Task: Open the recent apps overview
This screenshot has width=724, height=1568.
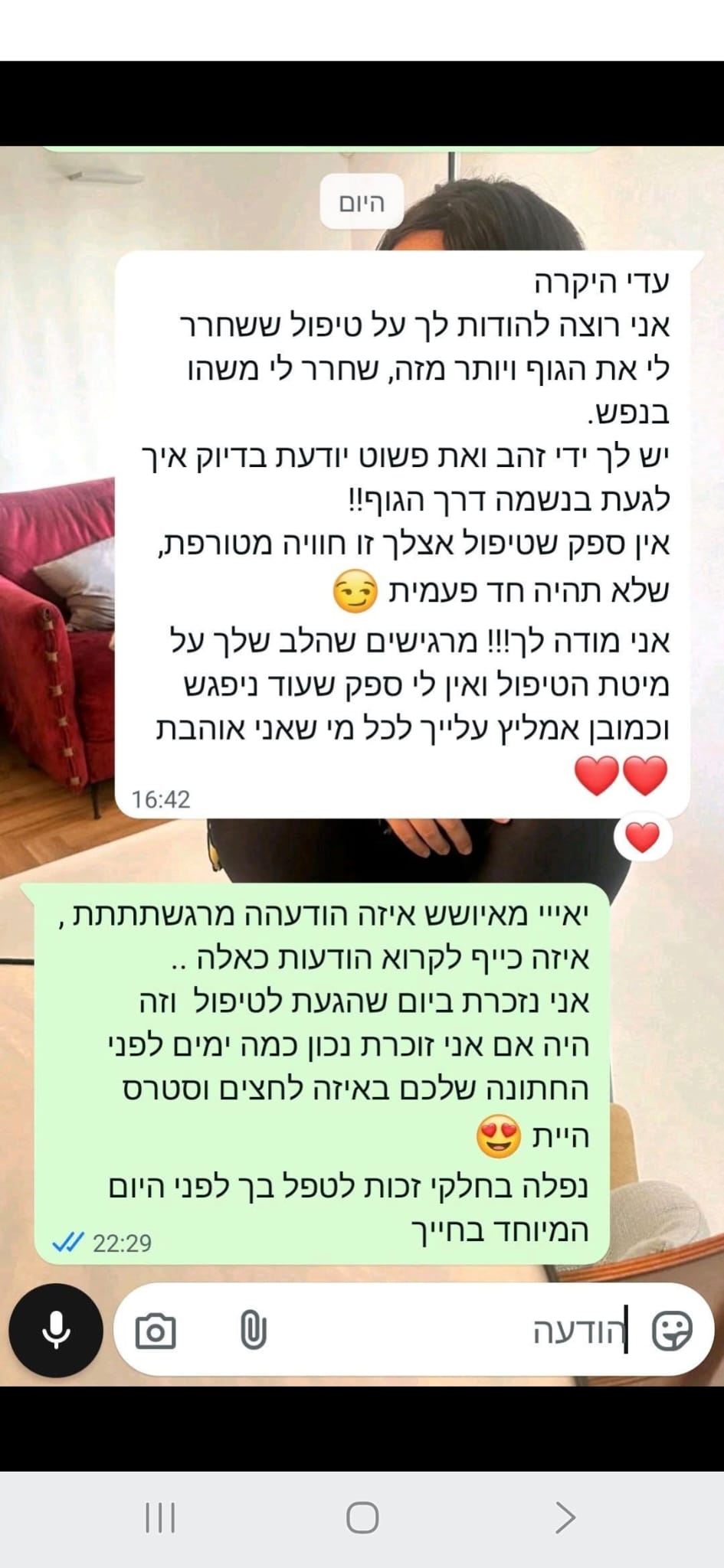Action: click(160, 1517)
